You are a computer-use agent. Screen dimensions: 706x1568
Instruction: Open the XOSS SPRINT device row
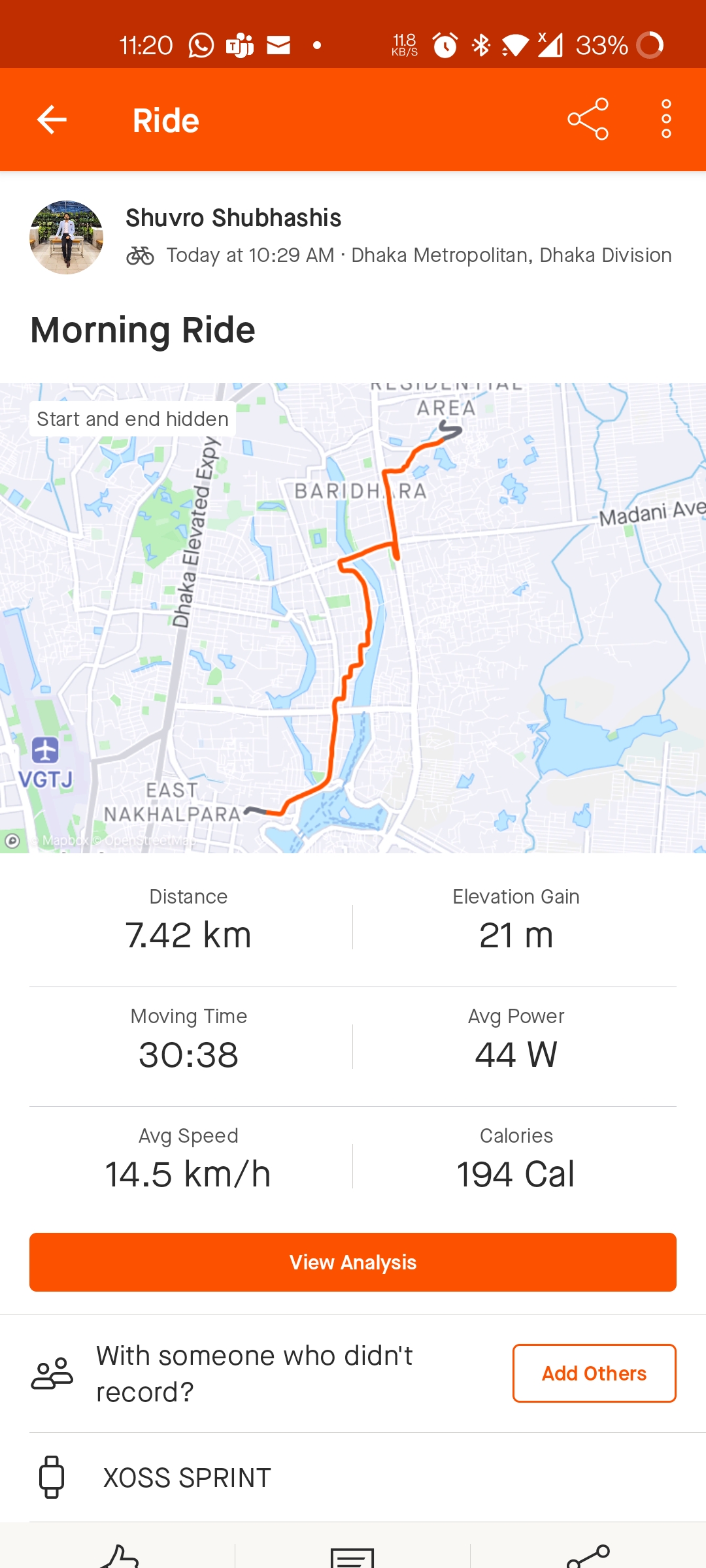click(x=353, y=1477)
